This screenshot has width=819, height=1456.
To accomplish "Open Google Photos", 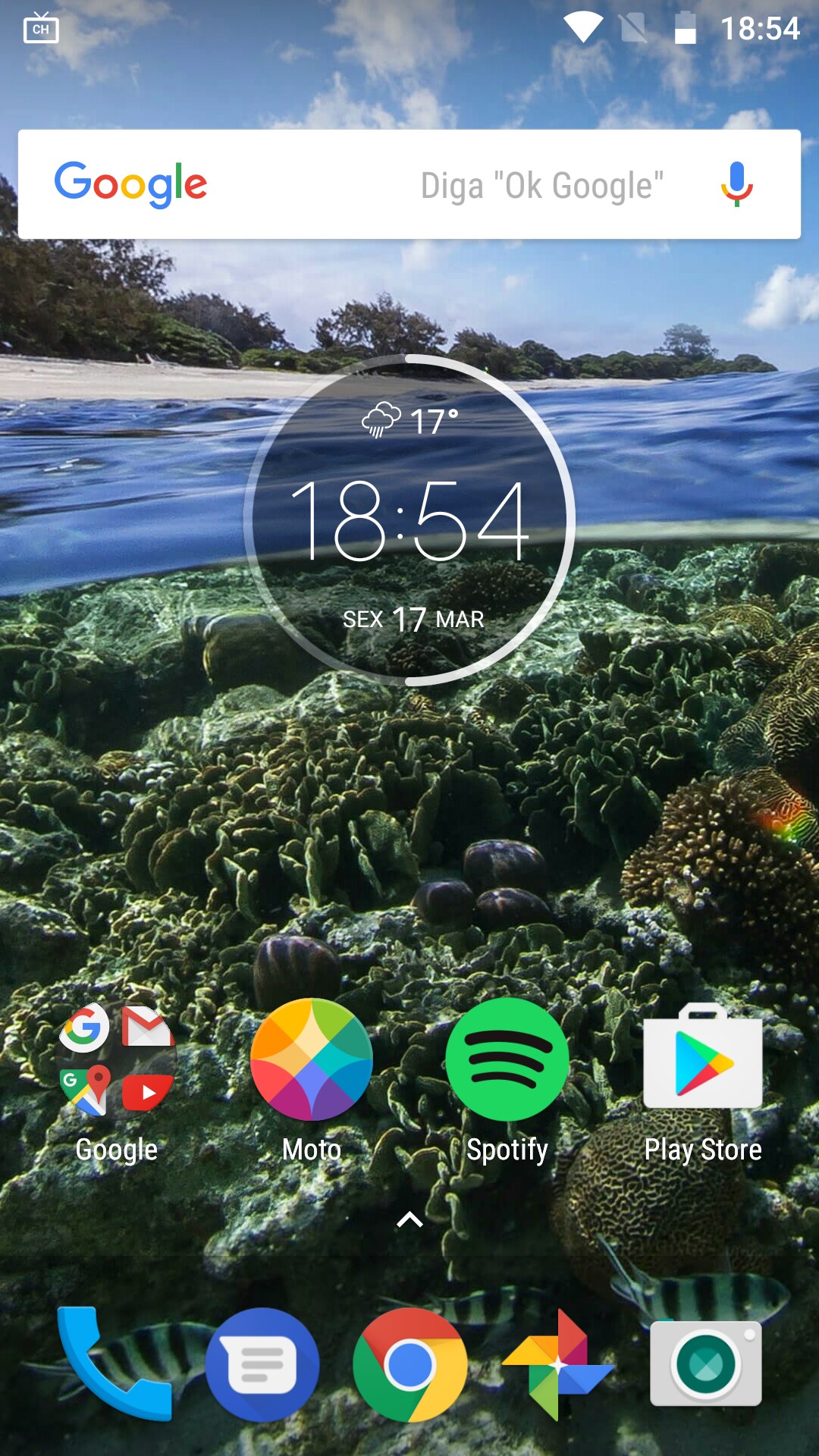I will 557,1365.
